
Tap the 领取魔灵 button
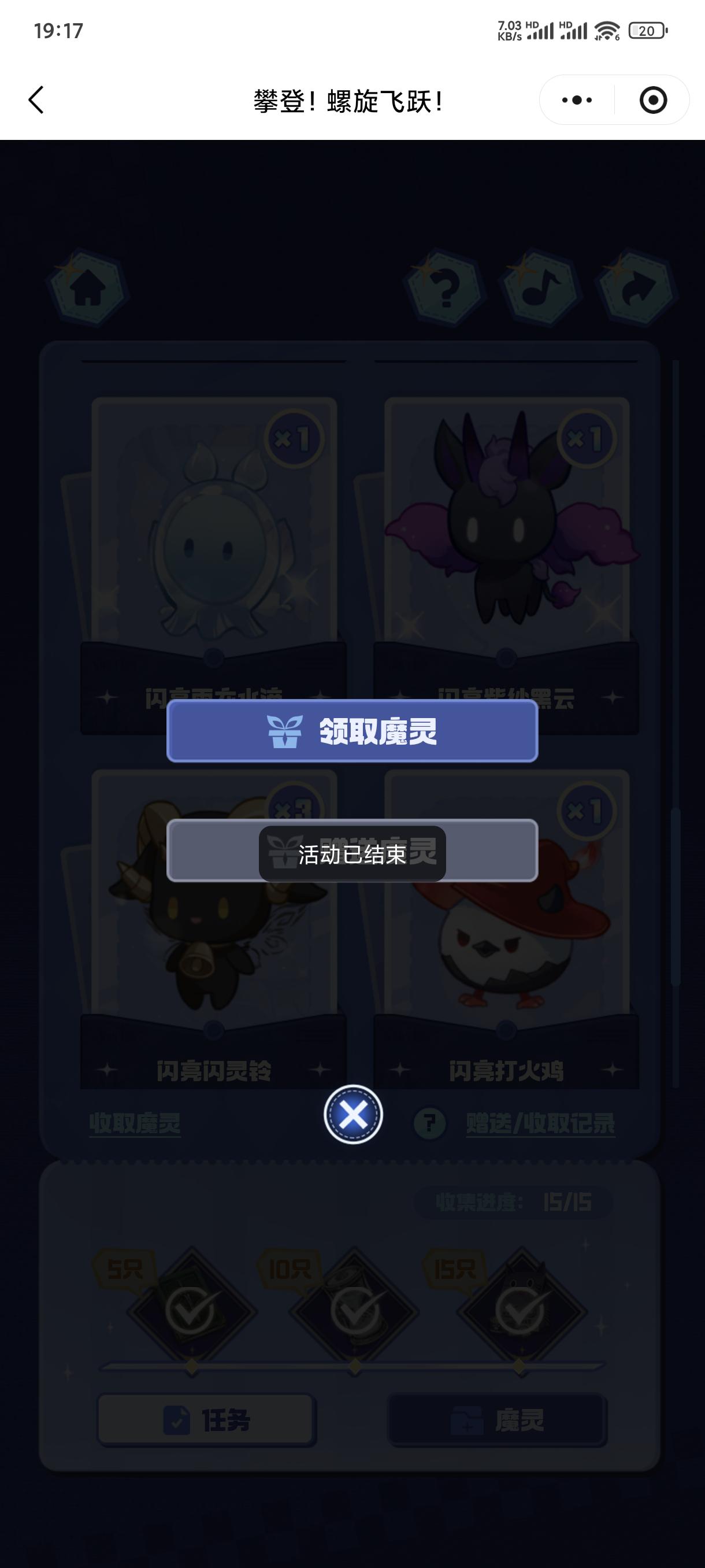(x=352, y=731)
